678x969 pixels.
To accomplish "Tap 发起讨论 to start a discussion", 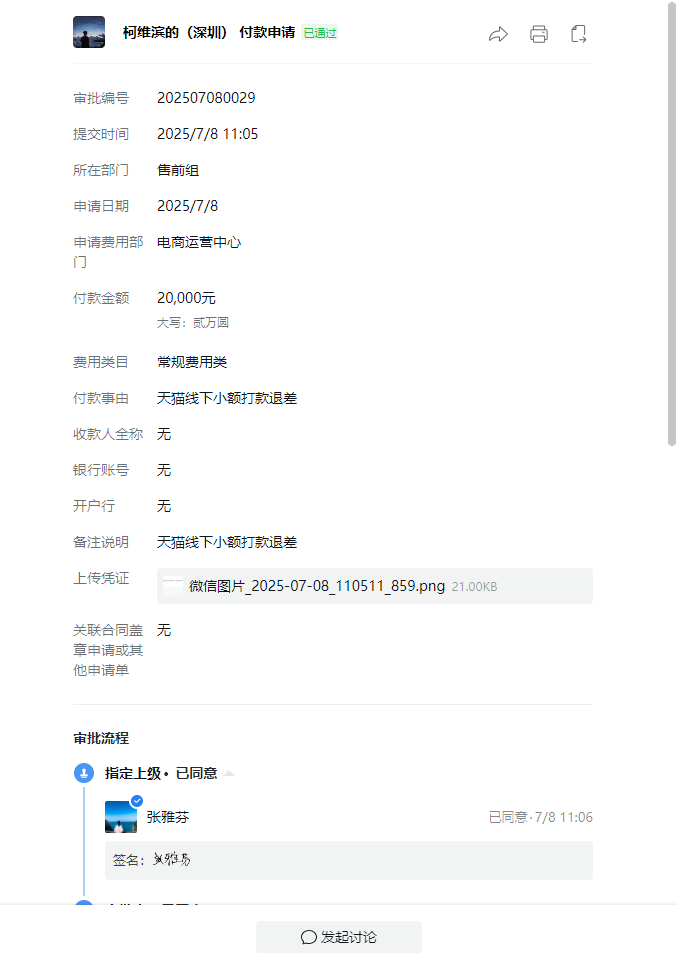I will coord(339,937).
